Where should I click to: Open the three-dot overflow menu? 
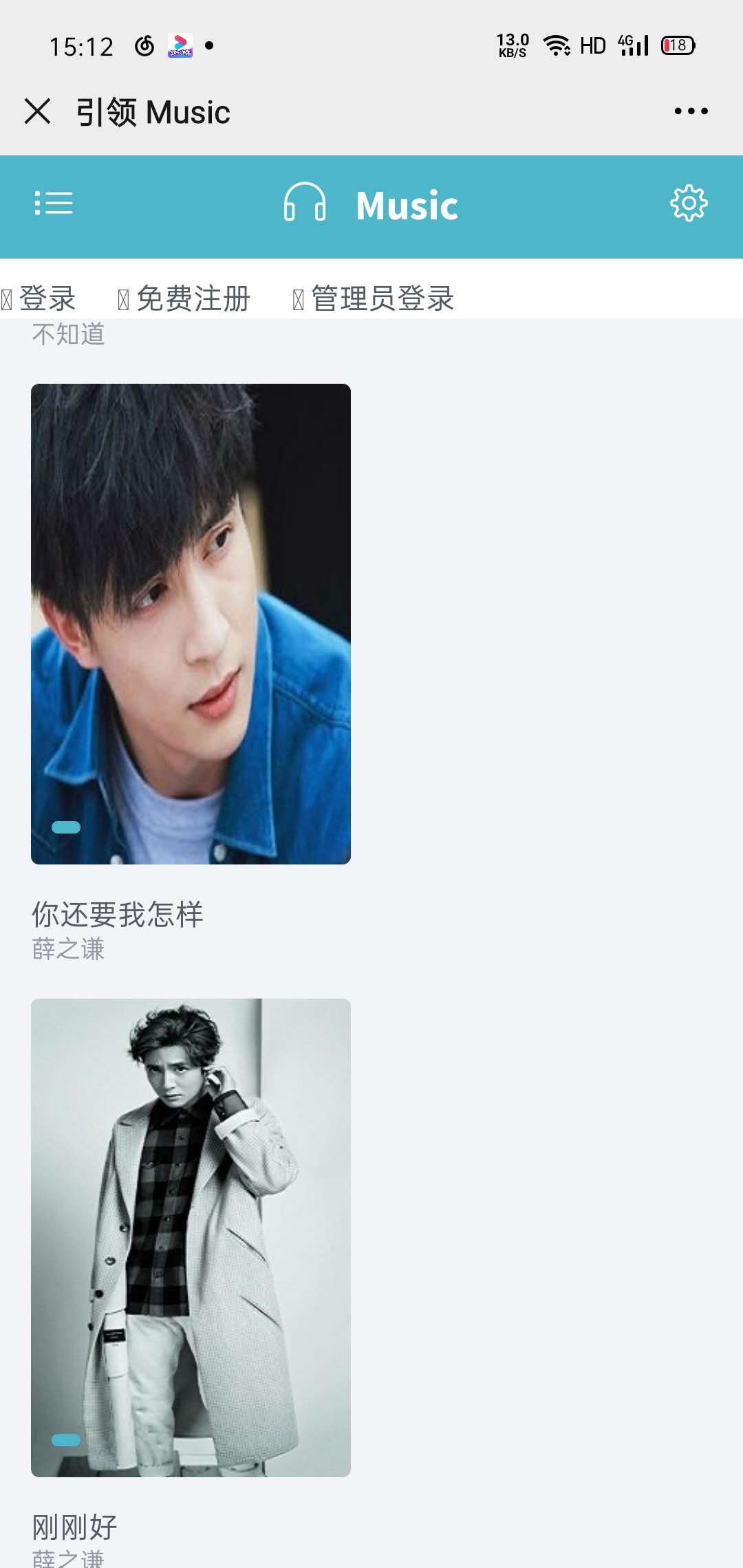pos(691,111)
